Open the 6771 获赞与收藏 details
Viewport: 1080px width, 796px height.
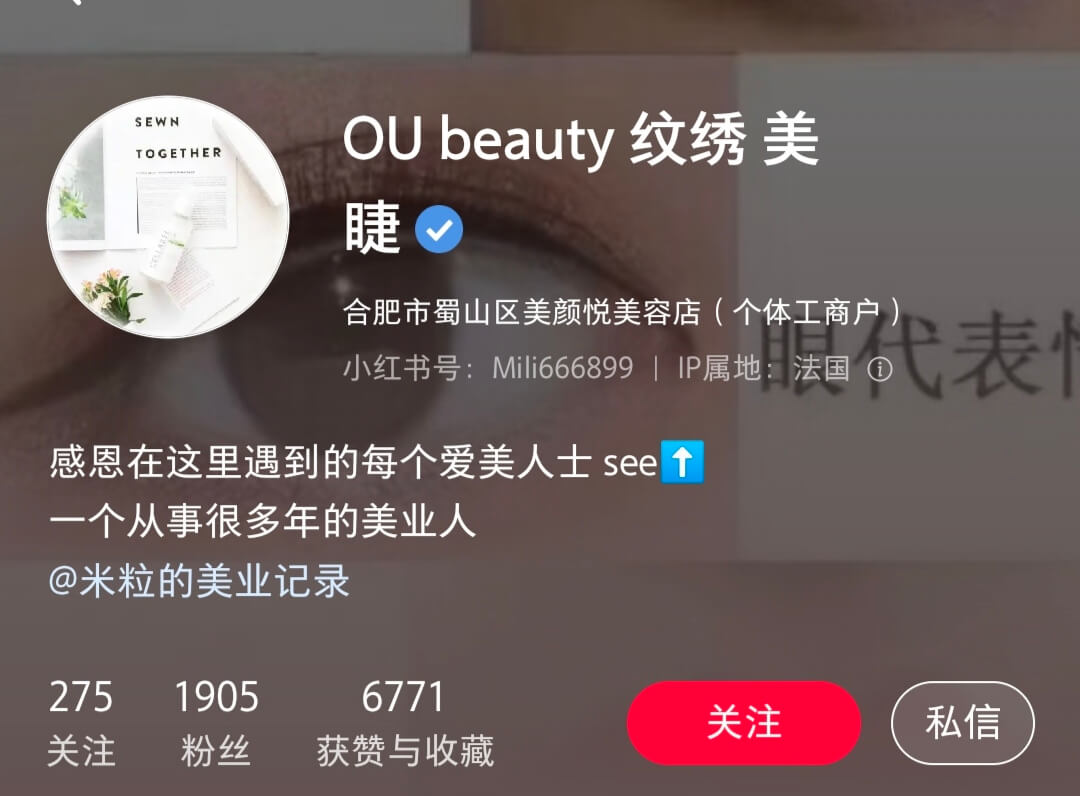[405, 722]
